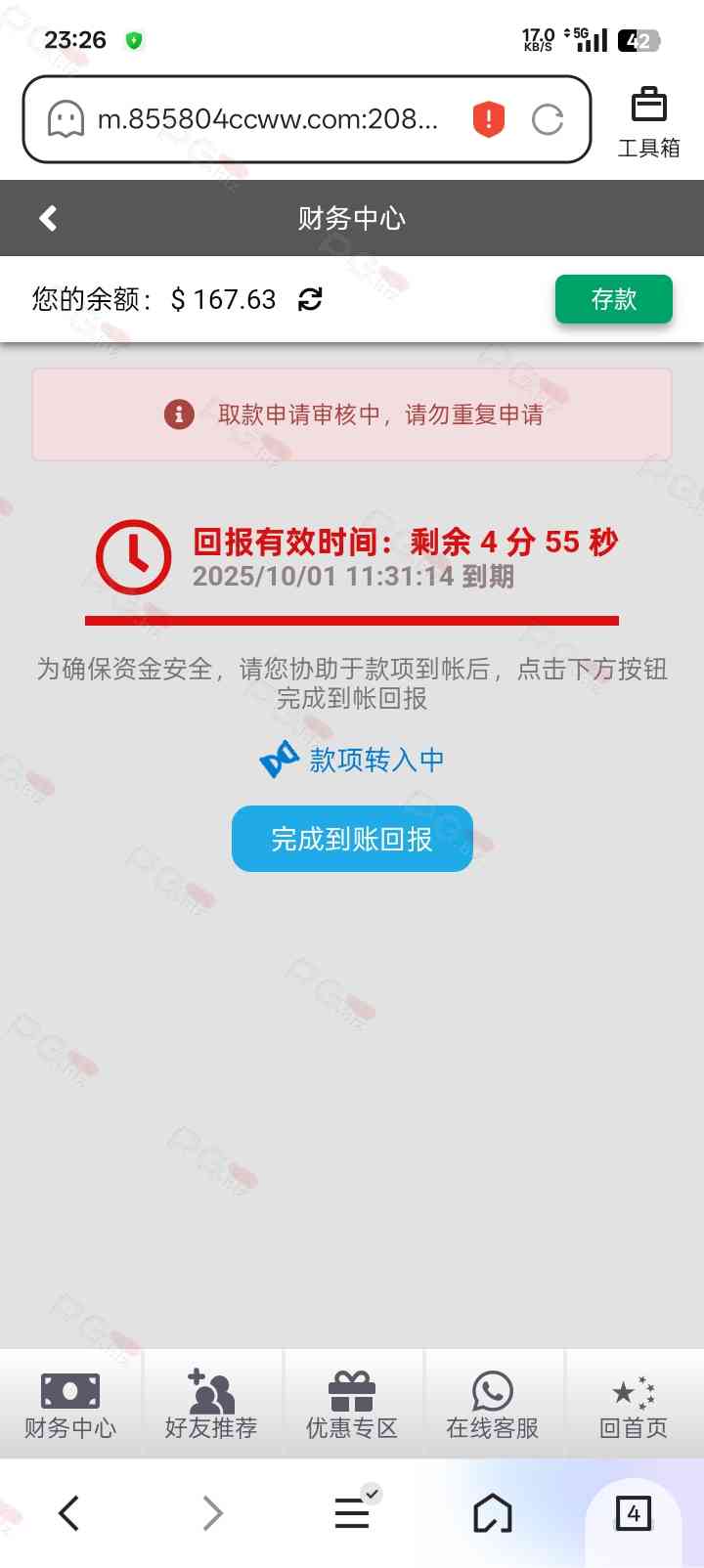Image resolution: width=704 pixels, height=1568 pixels.
Task: Switch to 财务中心 tab
Action: coord(70,1405)
